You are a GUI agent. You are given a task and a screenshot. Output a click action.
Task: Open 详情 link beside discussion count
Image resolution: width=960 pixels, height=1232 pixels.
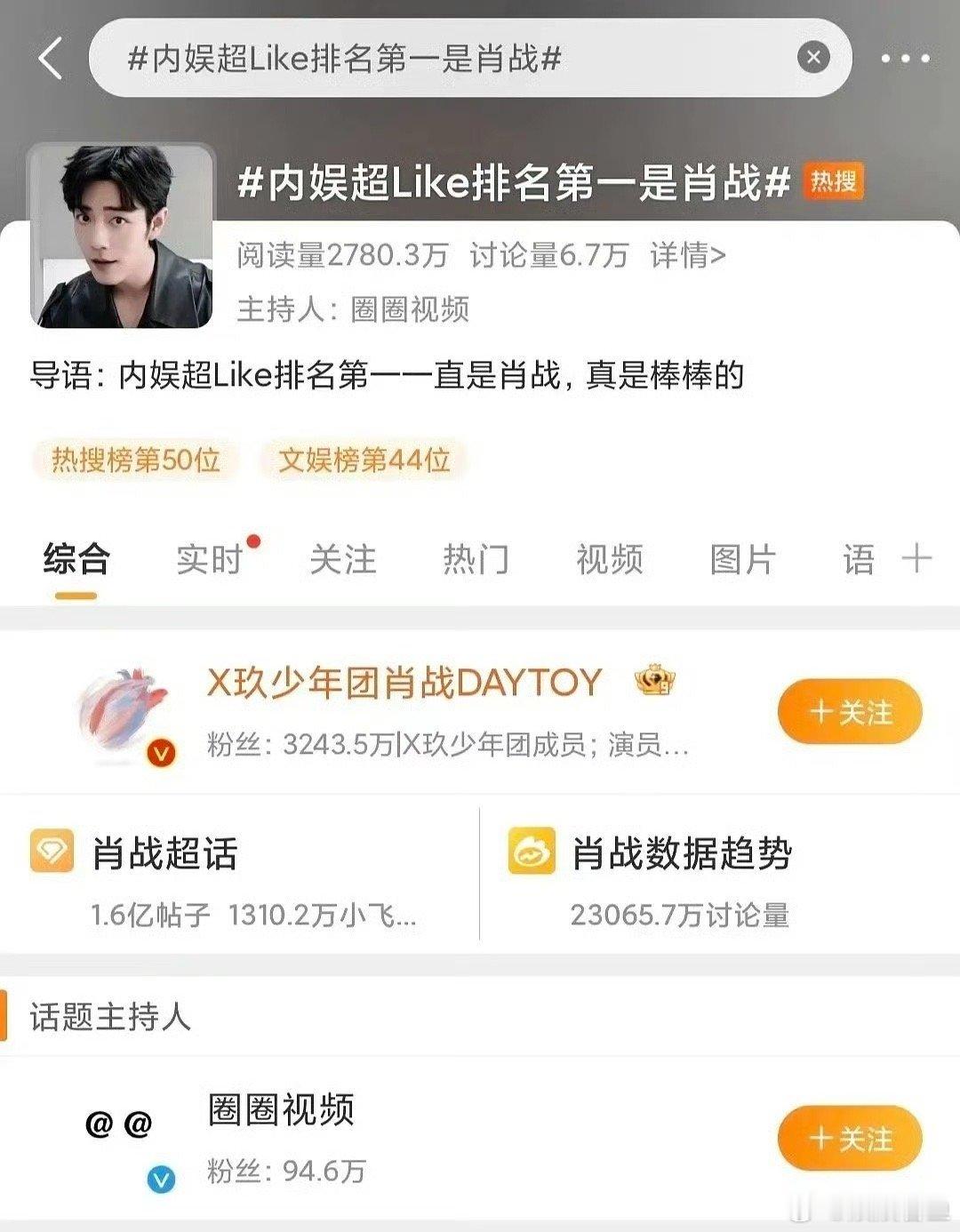pos(685,255)
